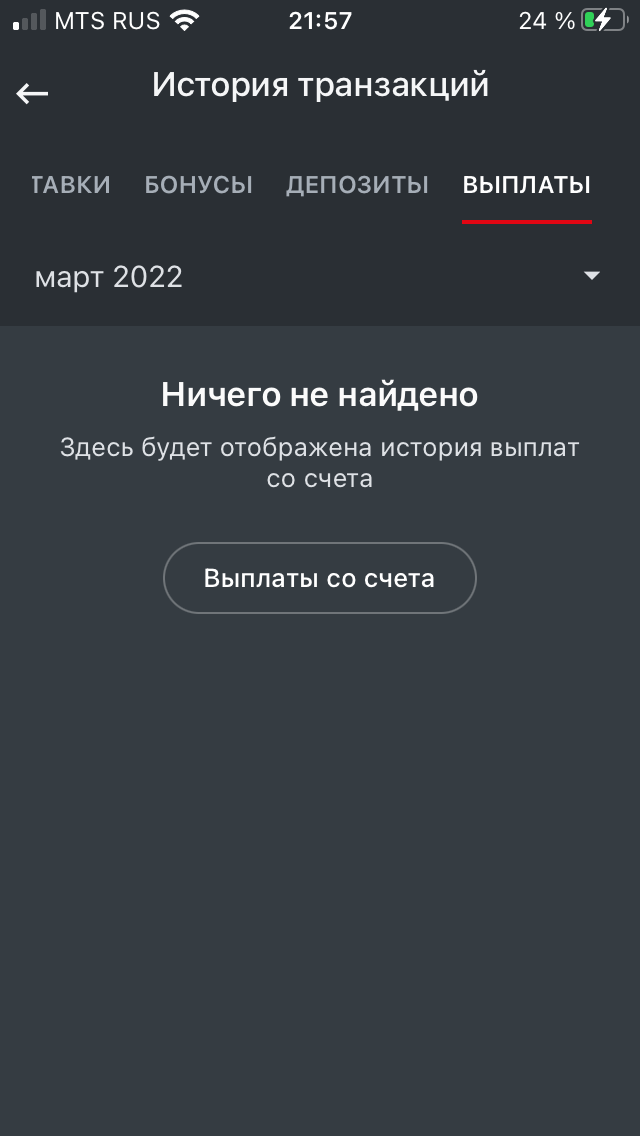Viewport: 640px width, 1136px height.
Task: Go back using the arrow icon
Action: [32, 93]
